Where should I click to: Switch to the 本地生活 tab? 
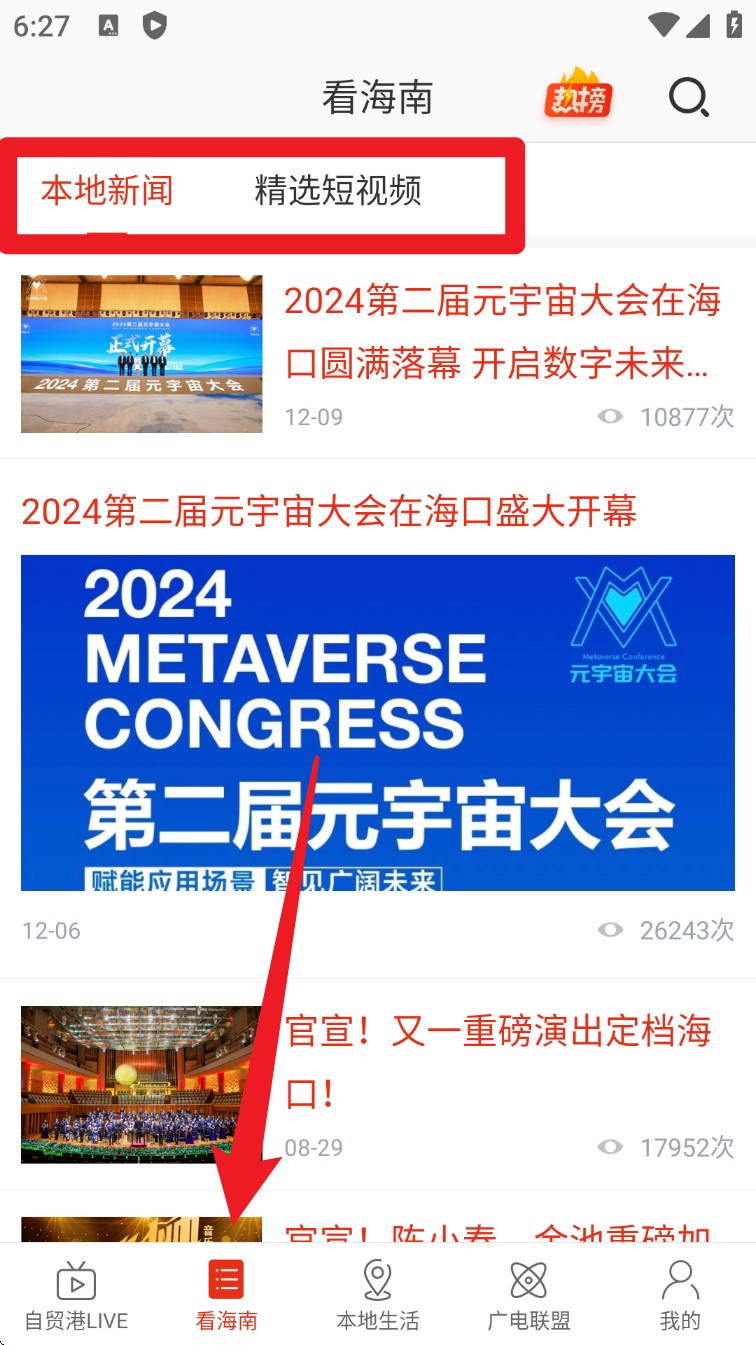(x=378, y=1296)
